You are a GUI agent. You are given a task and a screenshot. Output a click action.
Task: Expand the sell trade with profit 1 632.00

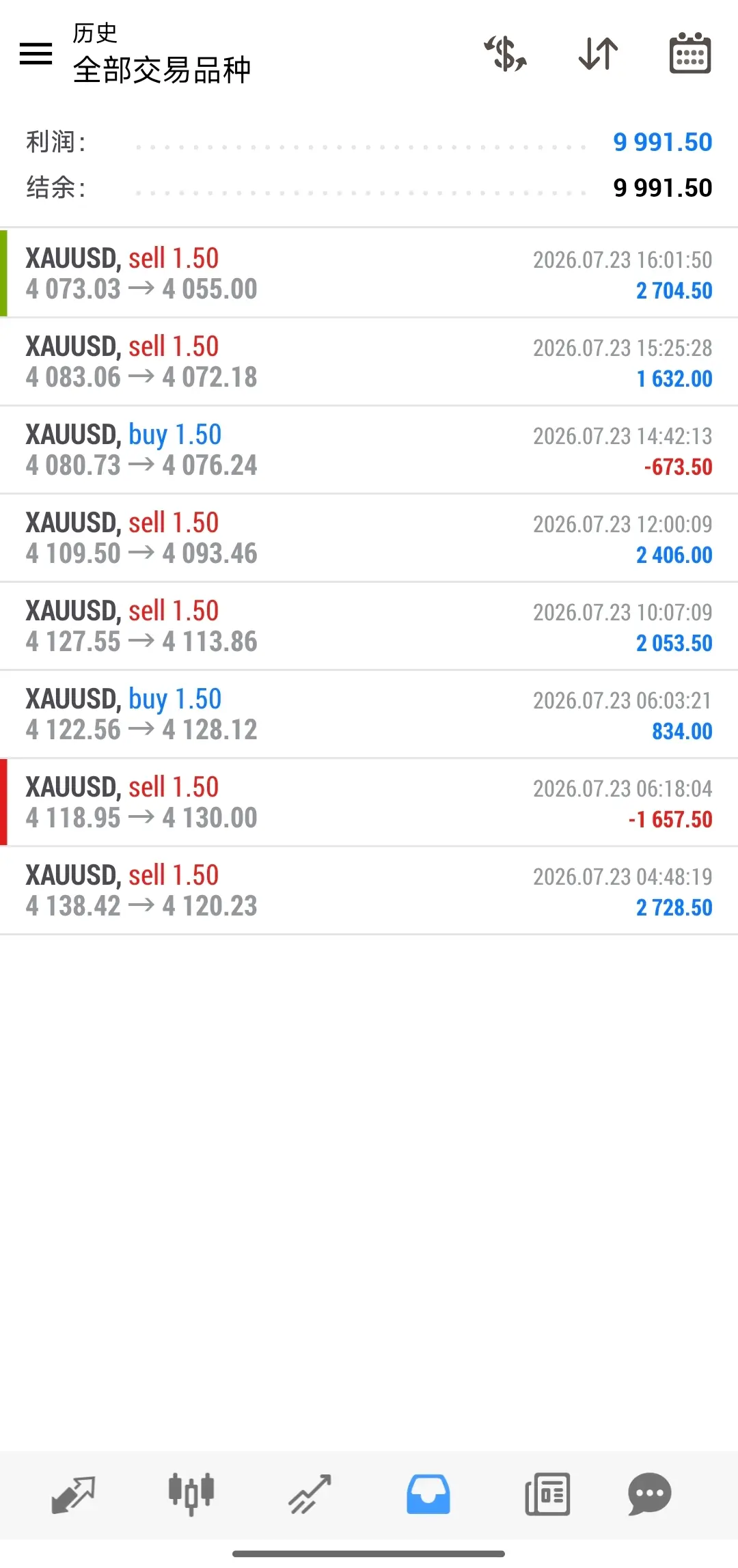point(369,361)
